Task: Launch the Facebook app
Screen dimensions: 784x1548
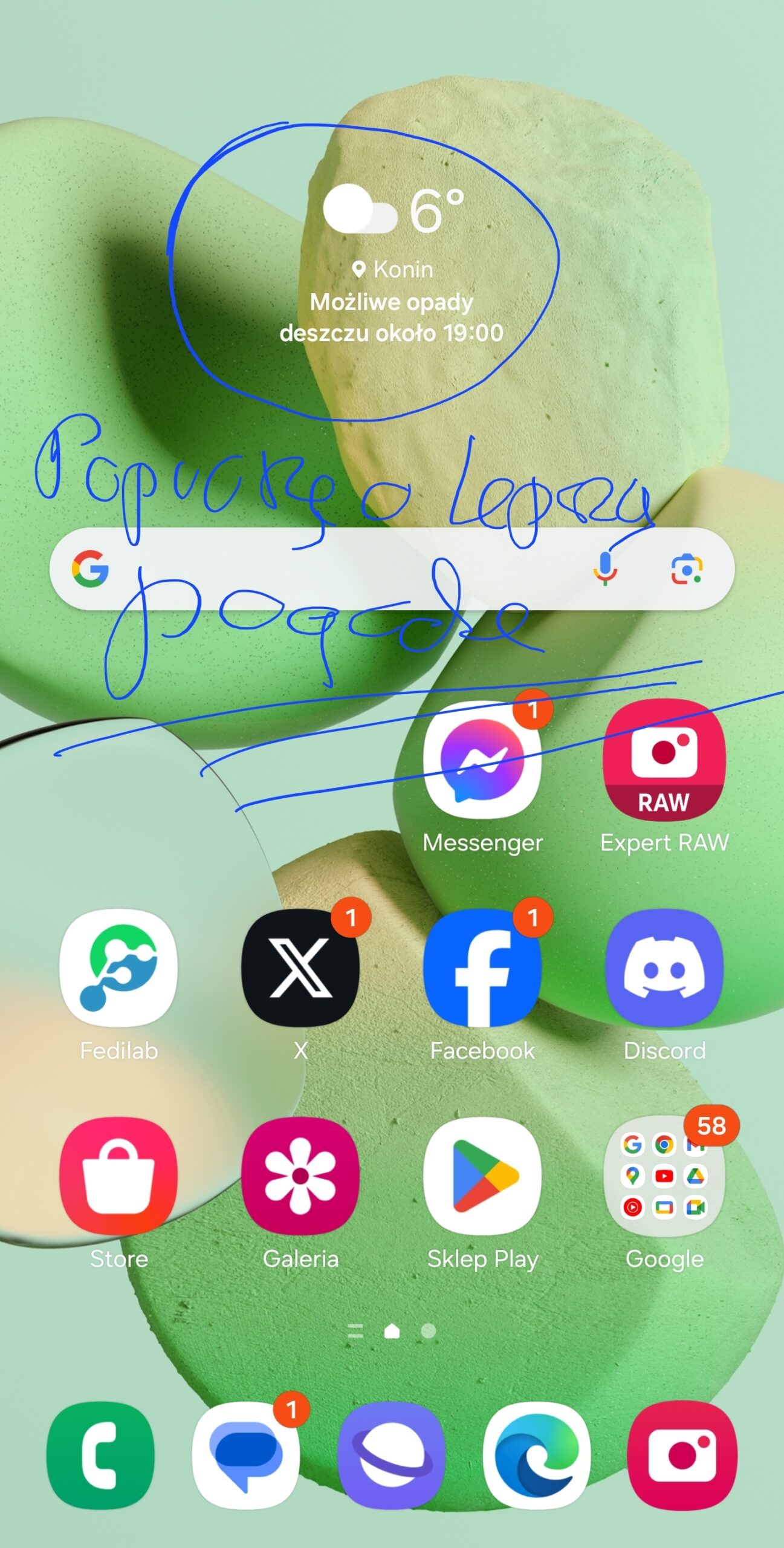Action: (x=482, y=968)
